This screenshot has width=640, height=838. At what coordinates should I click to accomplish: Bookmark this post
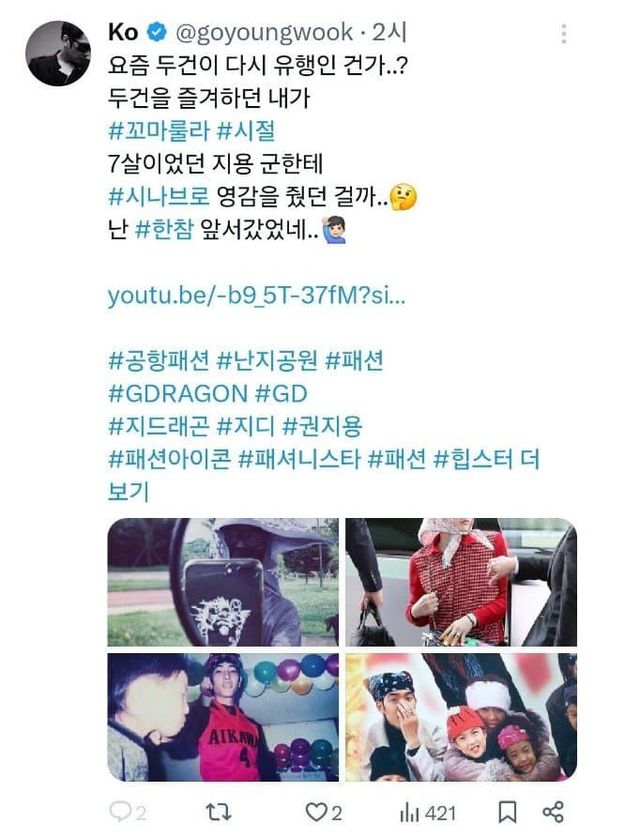pyautogui.click(x=508, y=812)
